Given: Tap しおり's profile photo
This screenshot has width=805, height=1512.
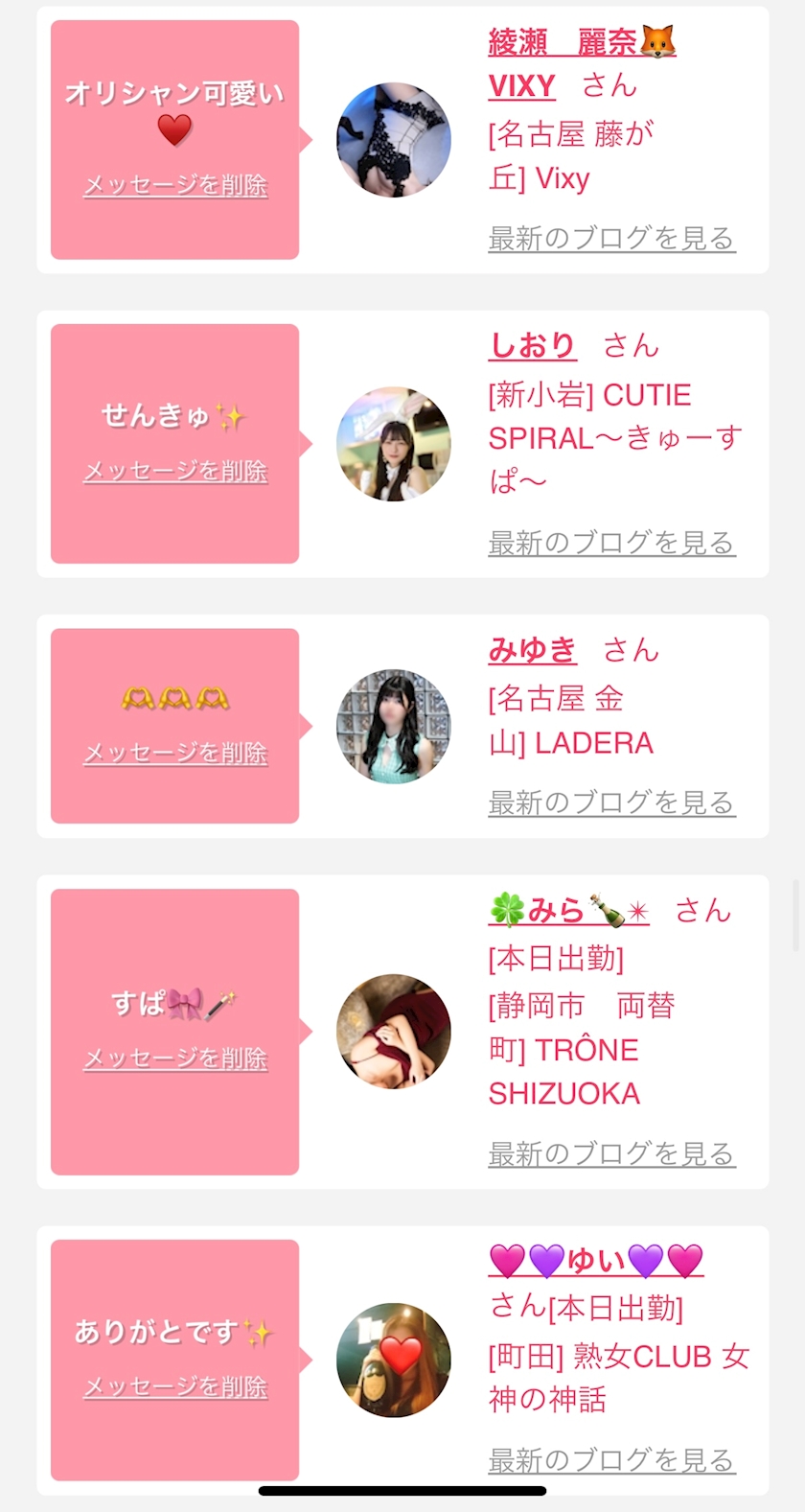Looking at the screenshot, I should pyautogui.click(x=394, y=444).
